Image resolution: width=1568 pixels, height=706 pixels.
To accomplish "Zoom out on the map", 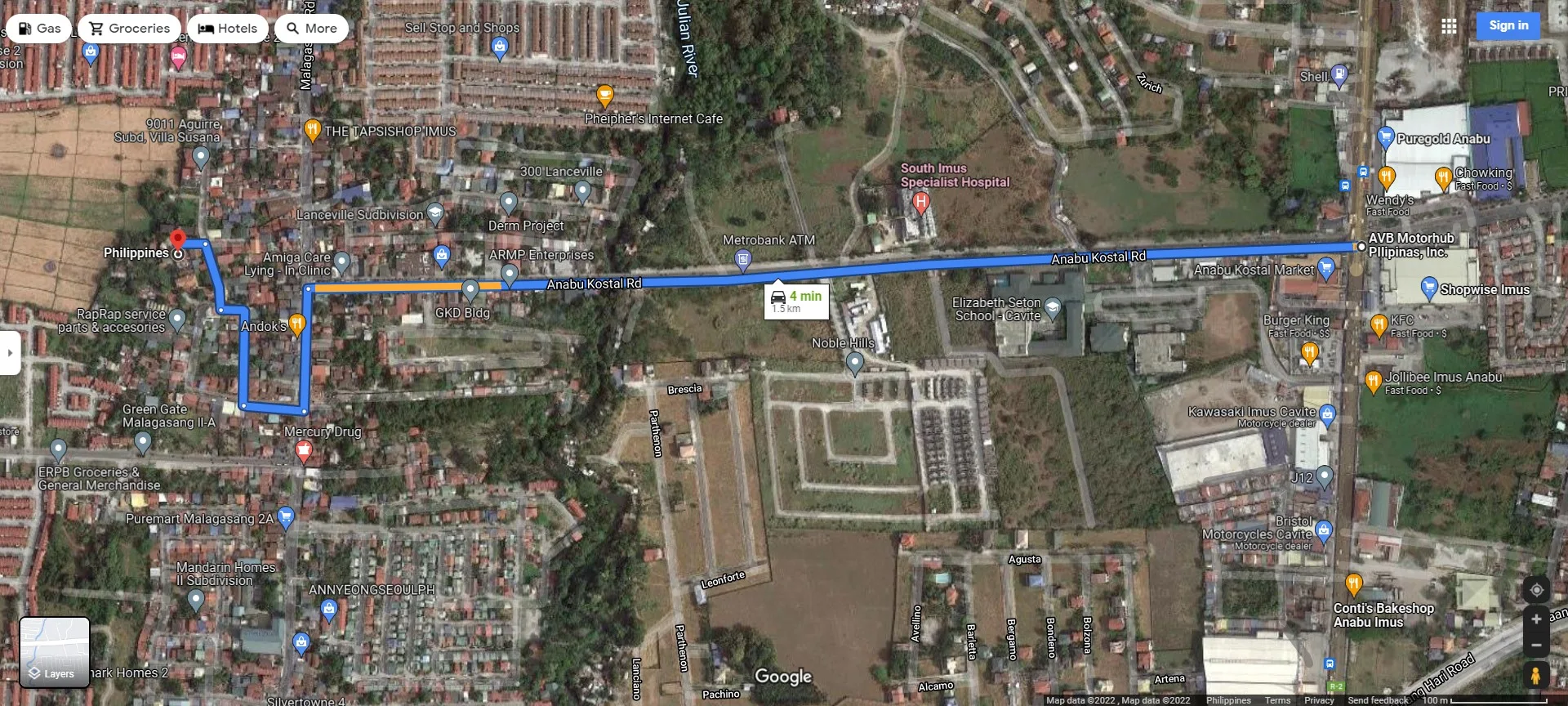I will tap(1536, 645).
